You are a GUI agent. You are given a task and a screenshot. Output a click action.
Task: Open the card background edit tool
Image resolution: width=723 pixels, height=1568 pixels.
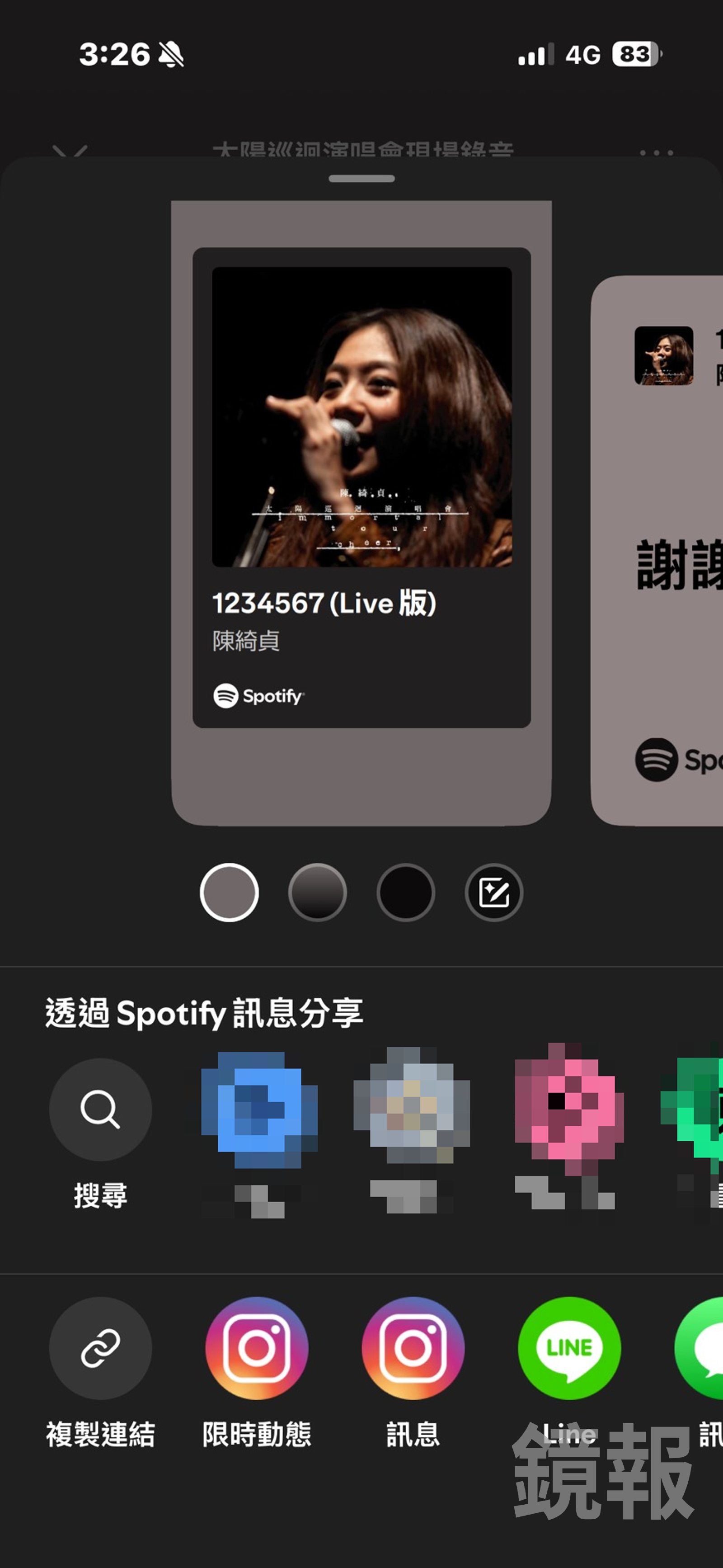point(493,893)
